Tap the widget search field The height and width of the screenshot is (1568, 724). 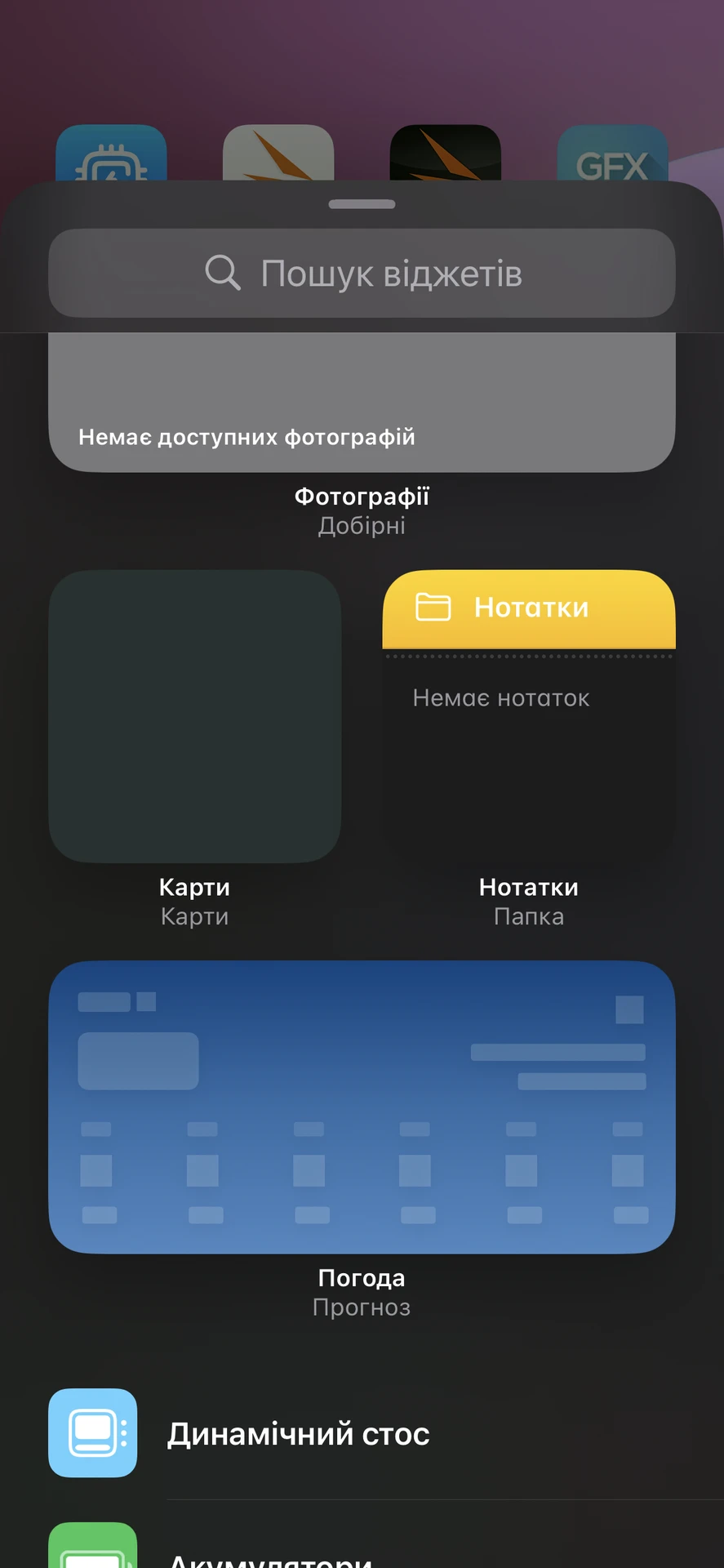362,274
